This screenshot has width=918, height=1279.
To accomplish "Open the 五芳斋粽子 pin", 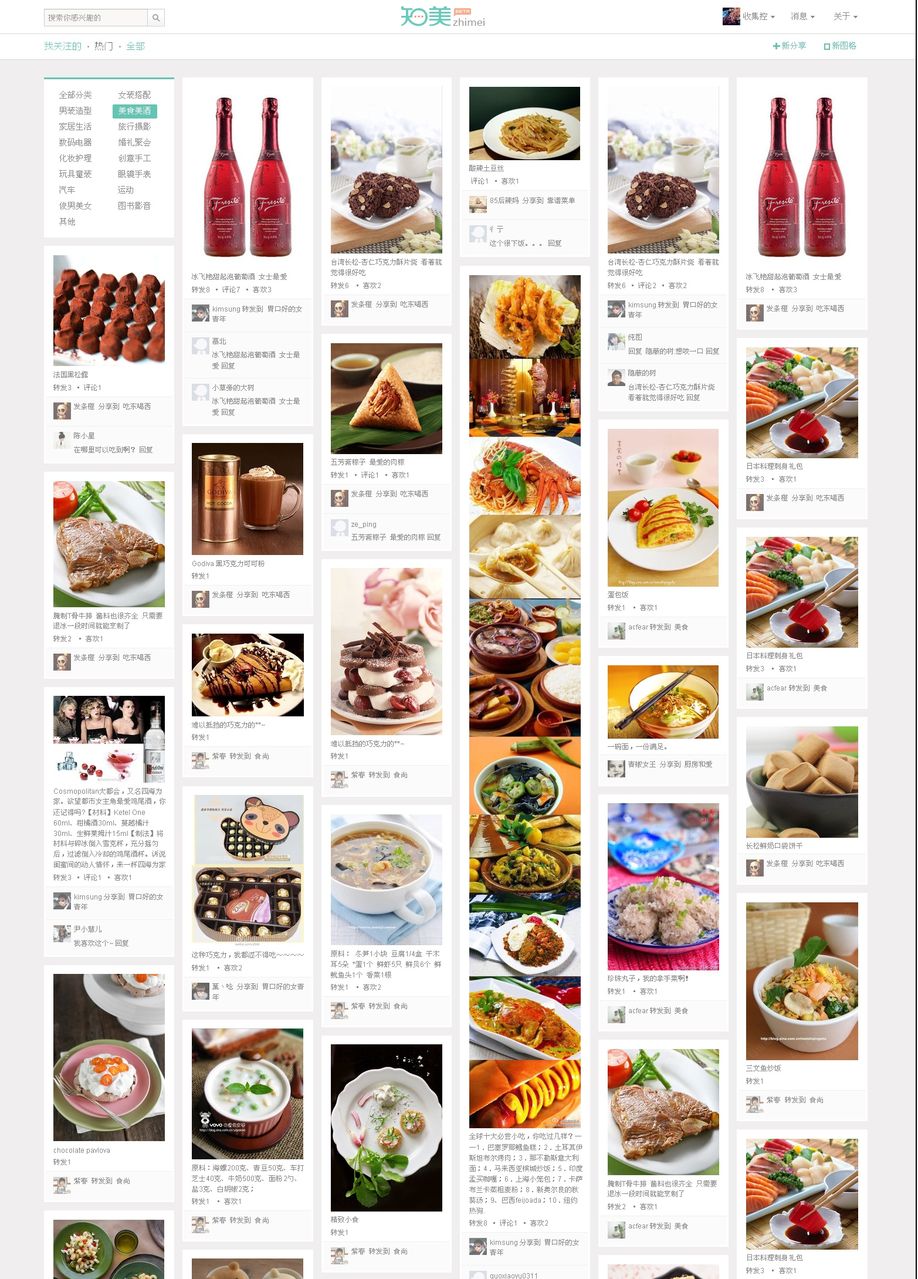I will coord(386,399).
